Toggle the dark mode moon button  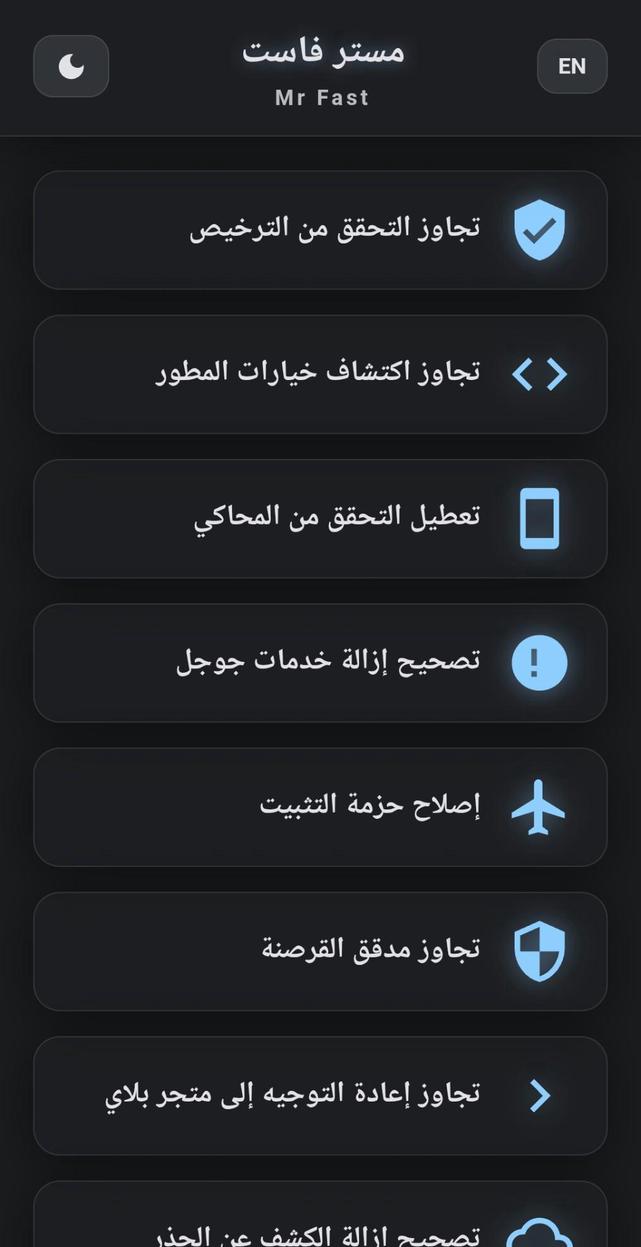tap(71, 67)
